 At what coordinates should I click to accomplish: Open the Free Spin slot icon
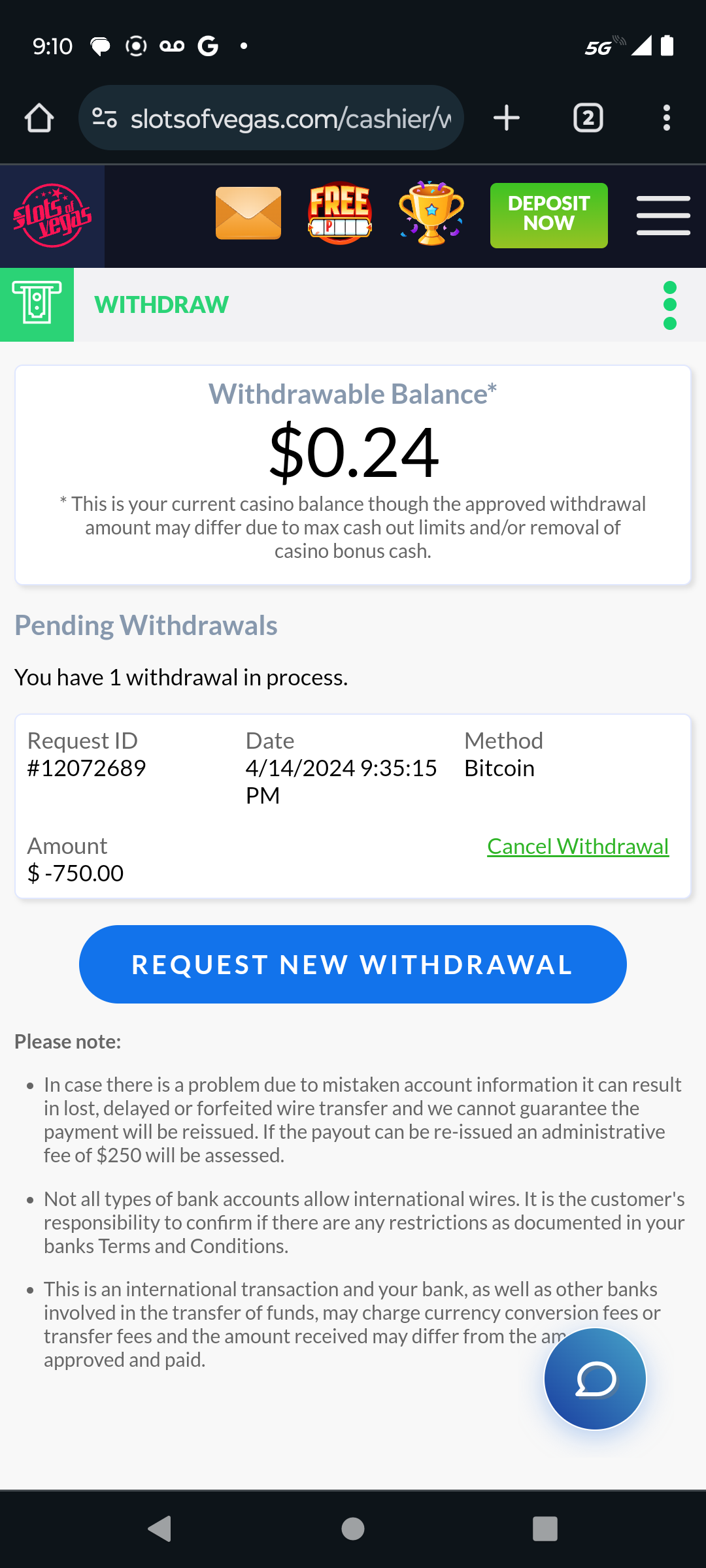tap(340, 214)
